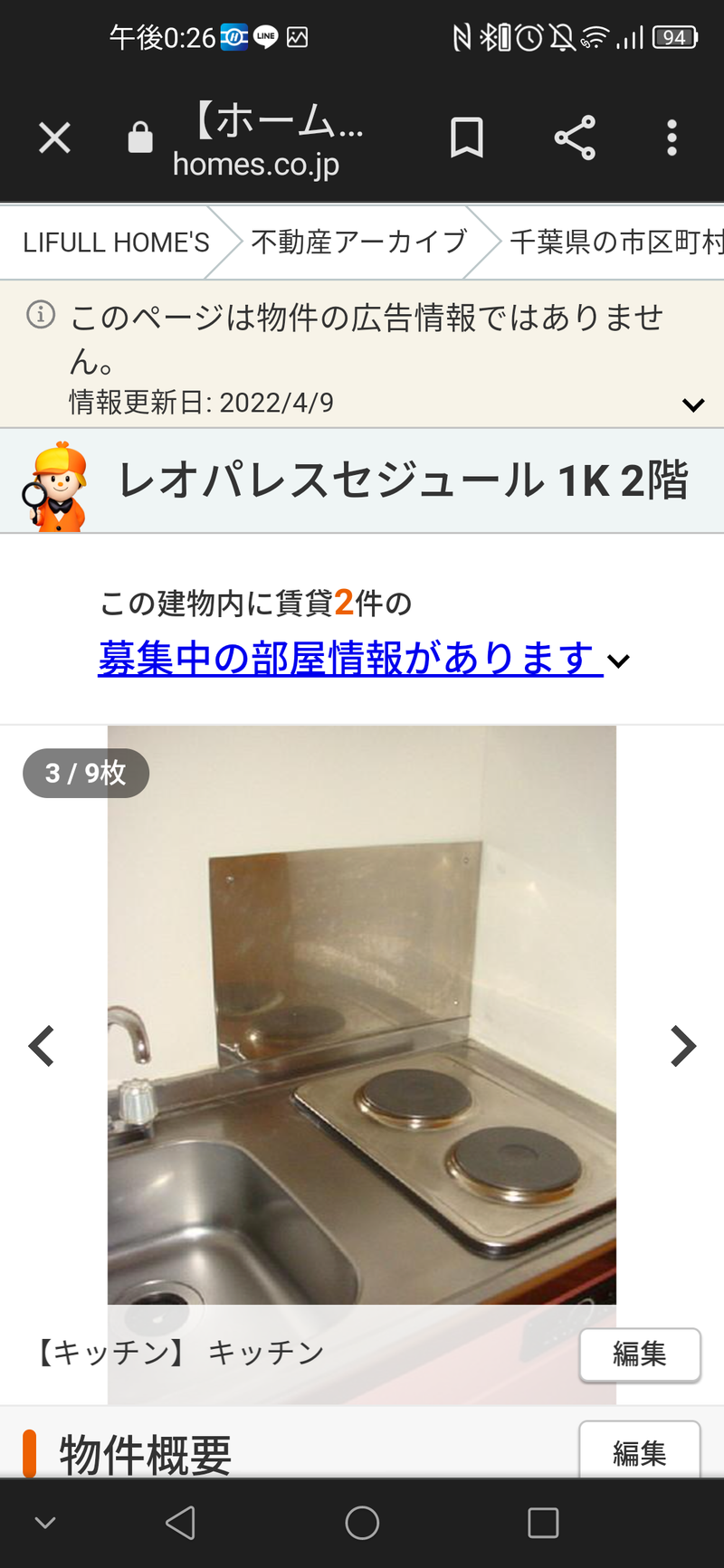Expand the info notice chevron
724x1568 pixels.
tap(693, 404)
